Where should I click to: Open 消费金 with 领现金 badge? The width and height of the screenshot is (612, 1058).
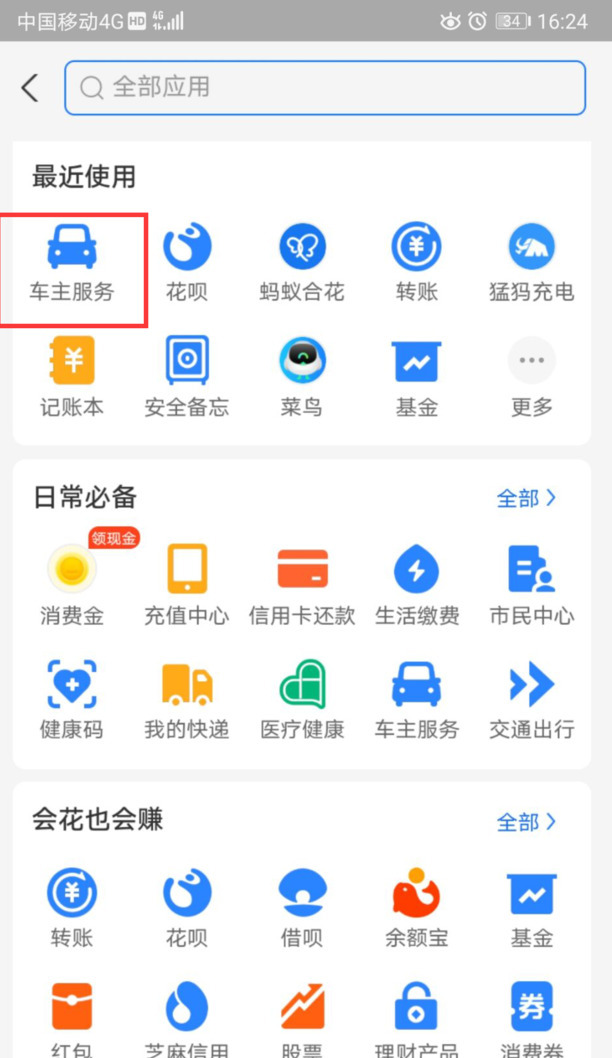(x=72, y=584)
